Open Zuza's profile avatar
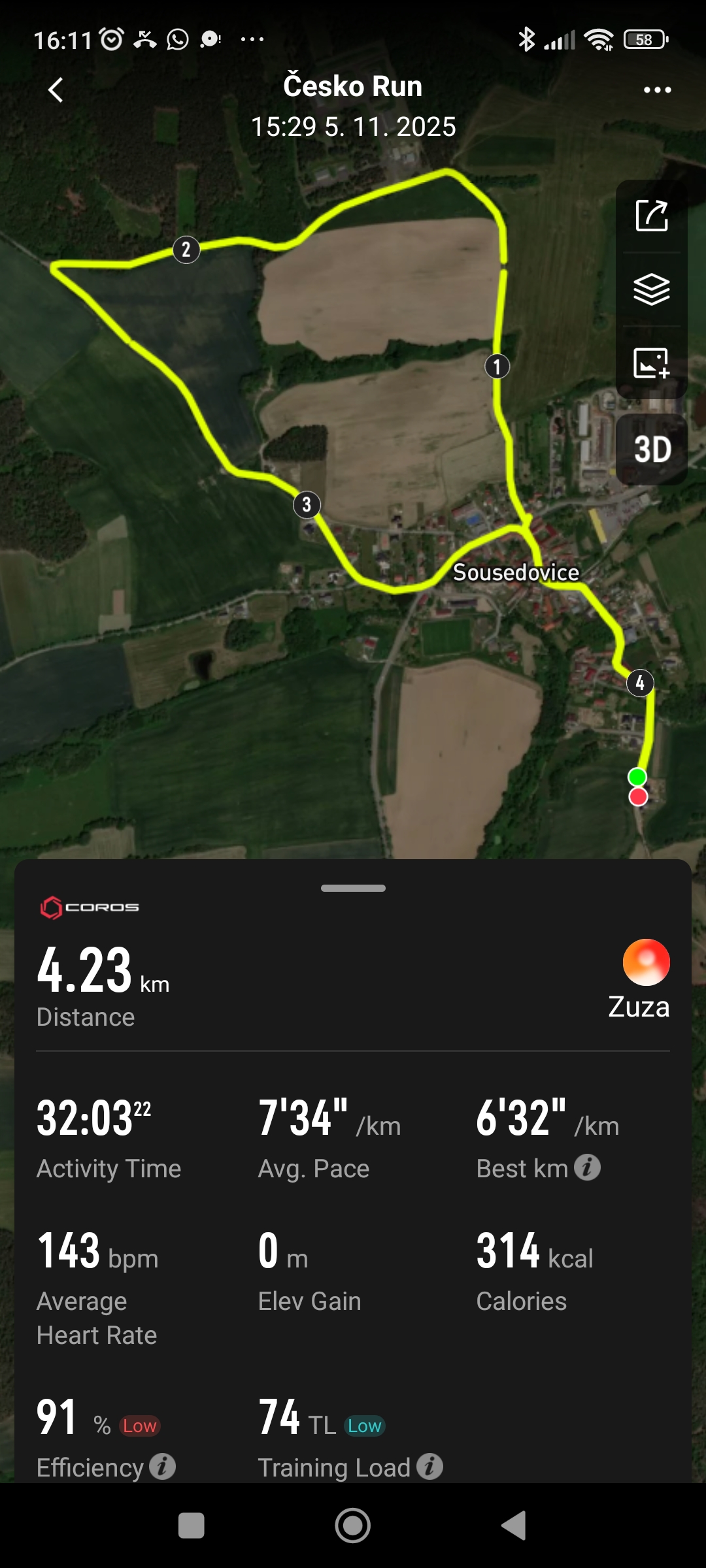706x1568 pixels. pyautogui.click(x=646, y=962)
